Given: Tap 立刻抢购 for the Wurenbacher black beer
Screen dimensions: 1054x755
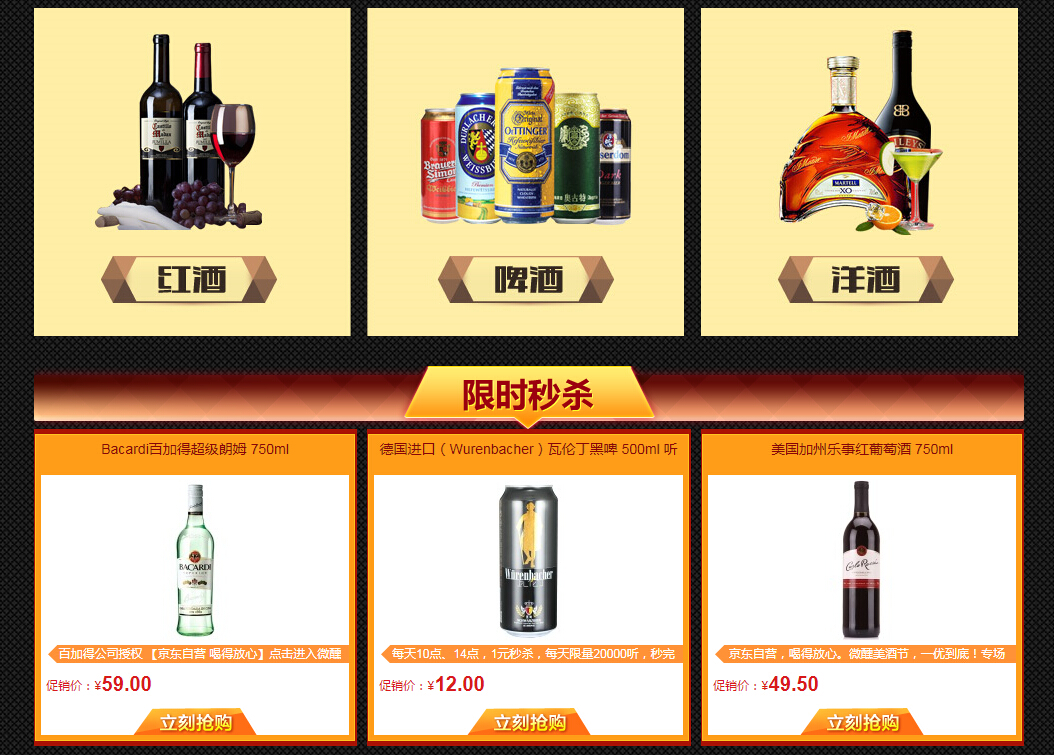Looking at the screenshot, I should (529, 722).
